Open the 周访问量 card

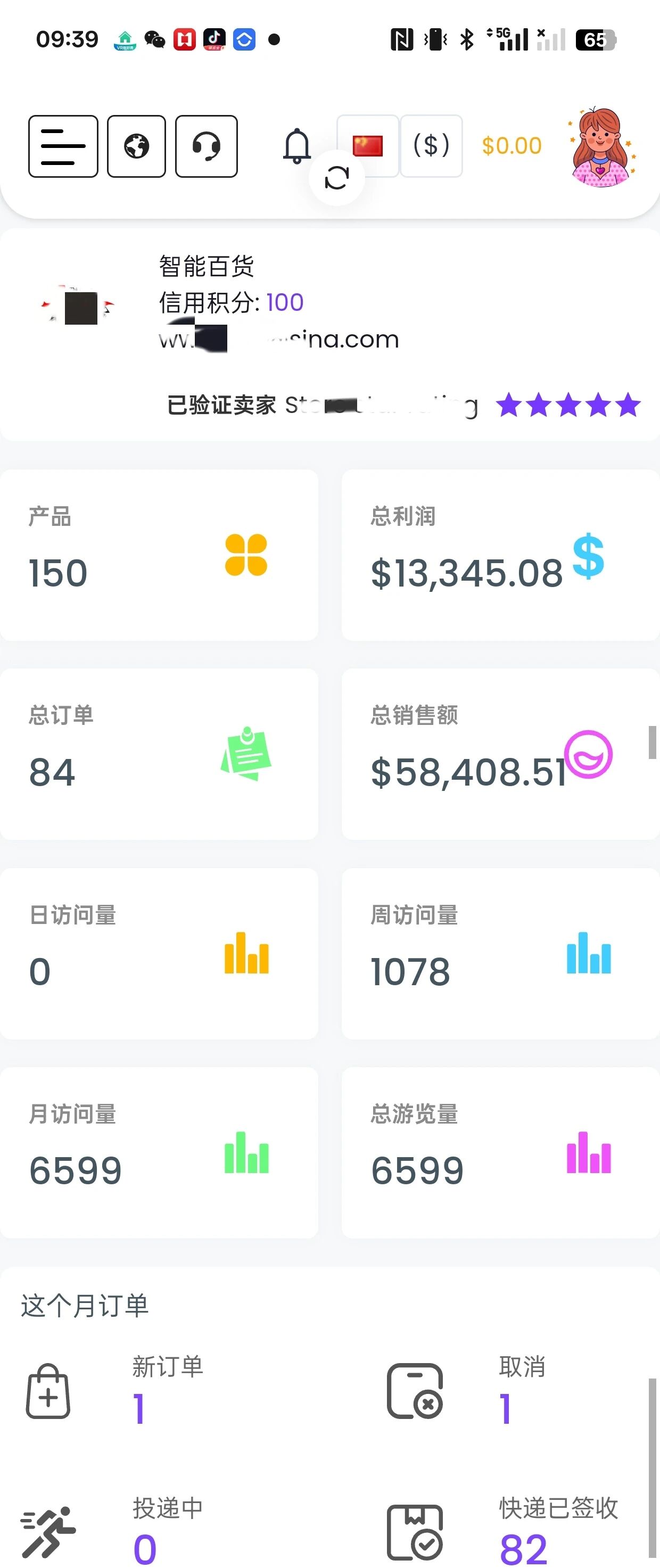[499, 953]
